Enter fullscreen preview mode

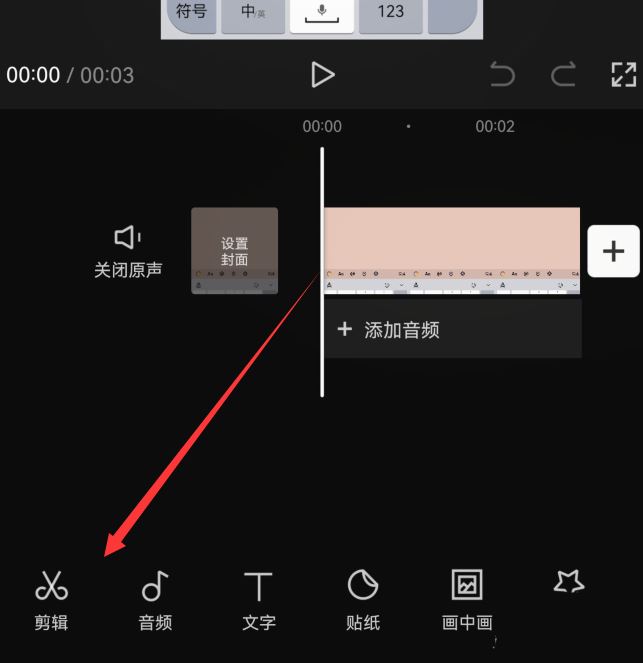click(623, 75)
